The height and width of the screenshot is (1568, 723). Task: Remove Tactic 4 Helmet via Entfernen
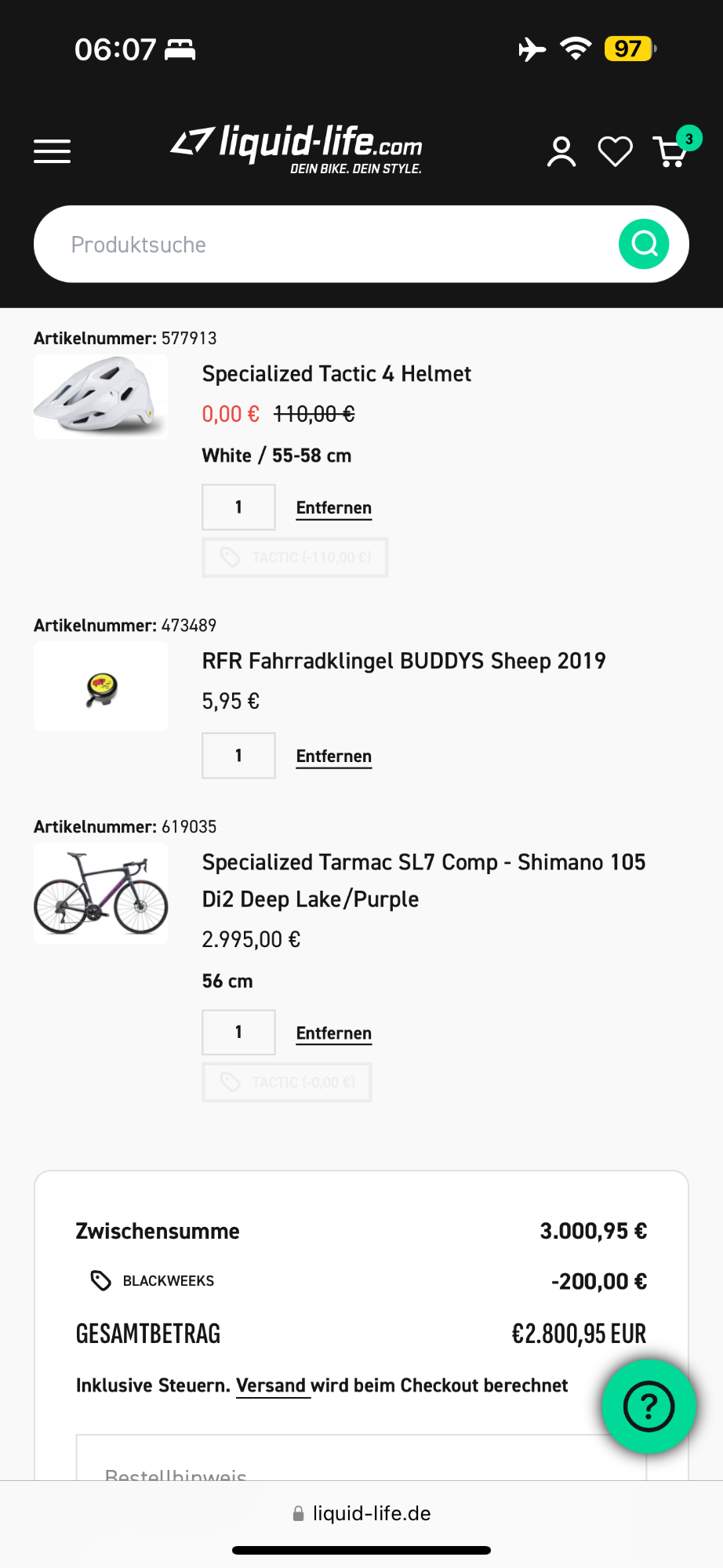coord(334,508)
